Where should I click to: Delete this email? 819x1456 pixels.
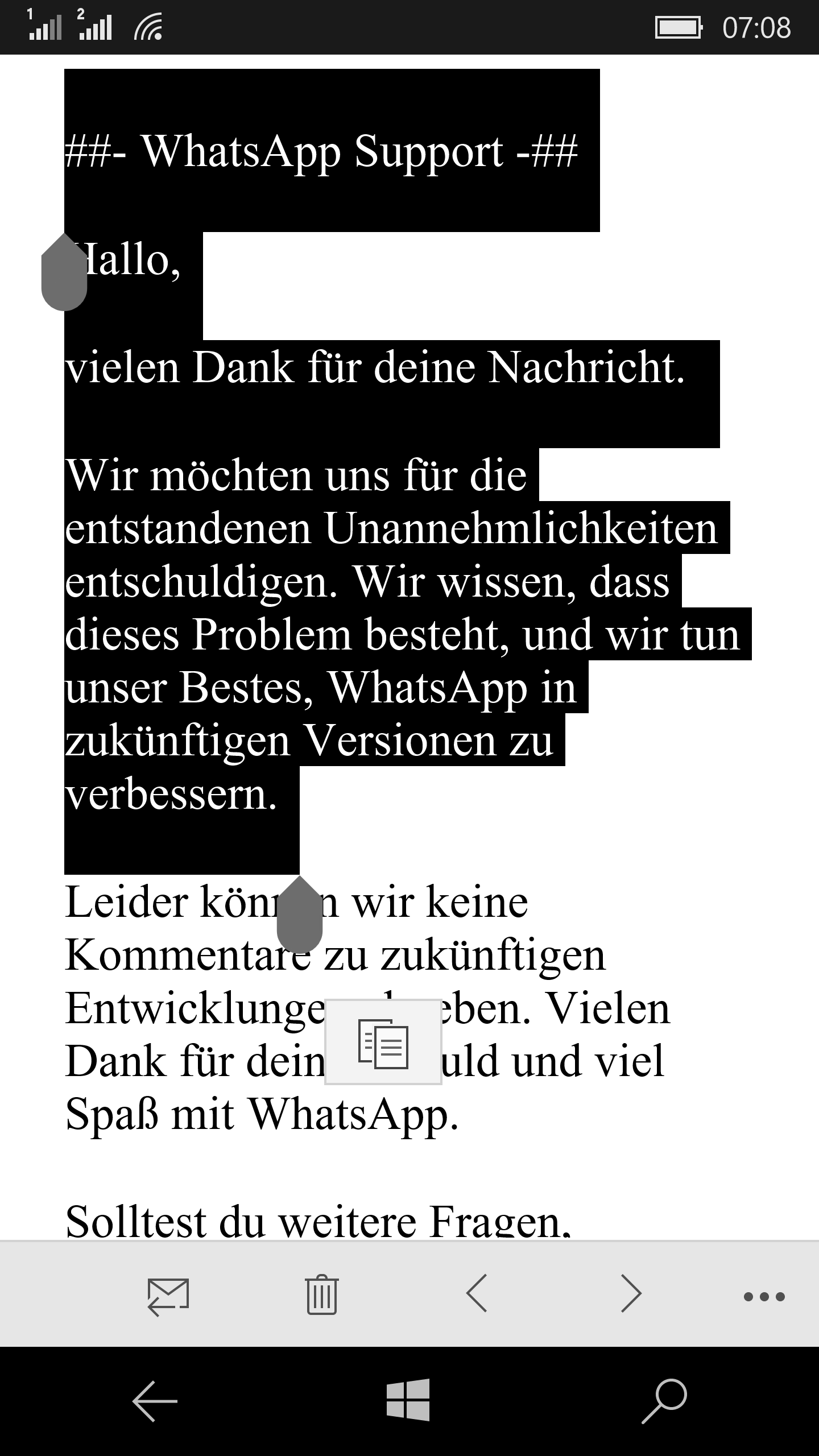click(x=322, y=1295)
